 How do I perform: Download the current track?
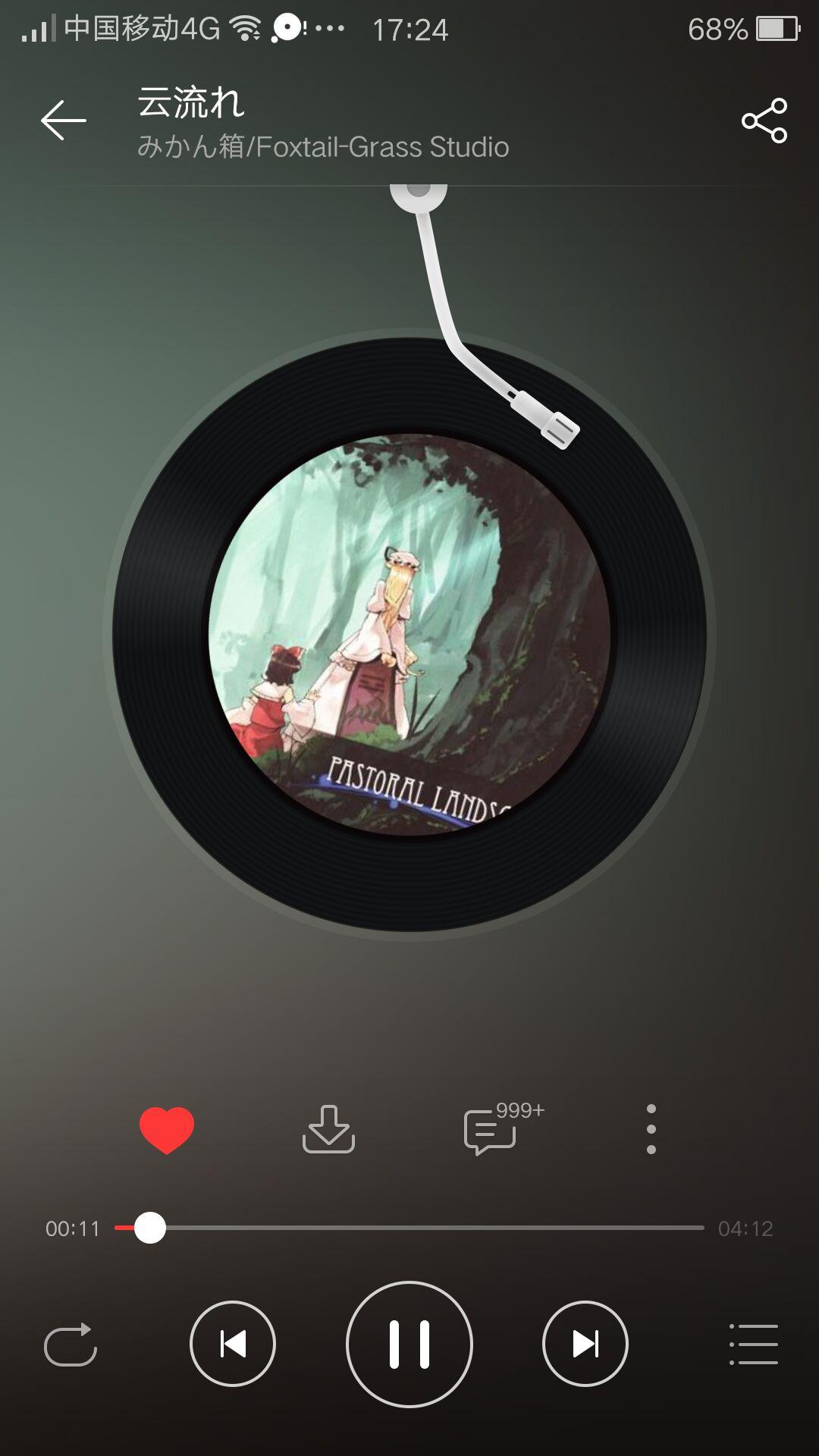(328, 1129)
